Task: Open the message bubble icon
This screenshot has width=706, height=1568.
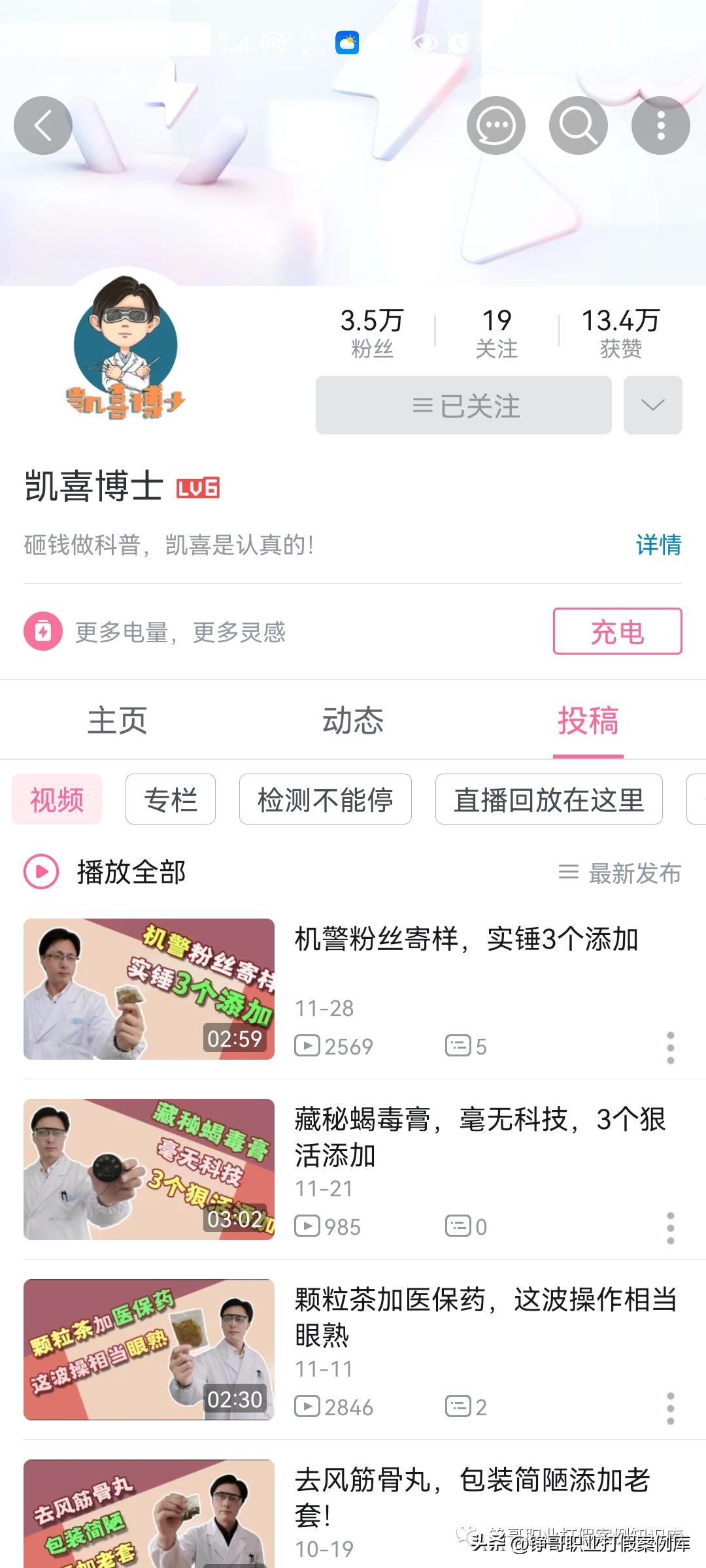Action: (x=496, y=125)
